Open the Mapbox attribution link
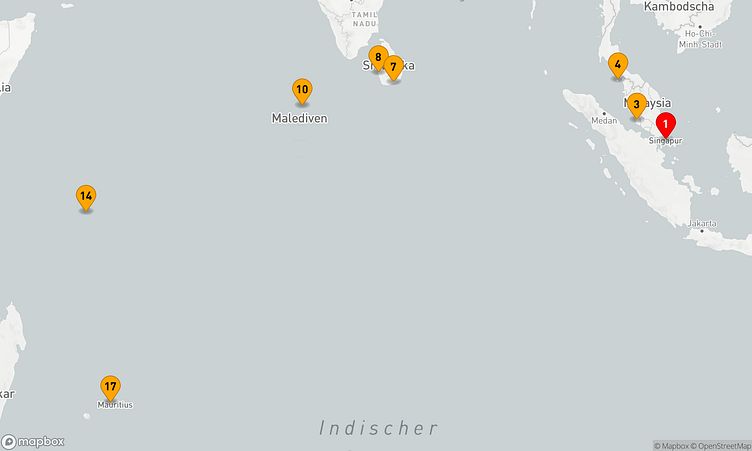Image resolution: width=752 pixels, height=451 pixels. pyautogui.click(x=675, y=446)
